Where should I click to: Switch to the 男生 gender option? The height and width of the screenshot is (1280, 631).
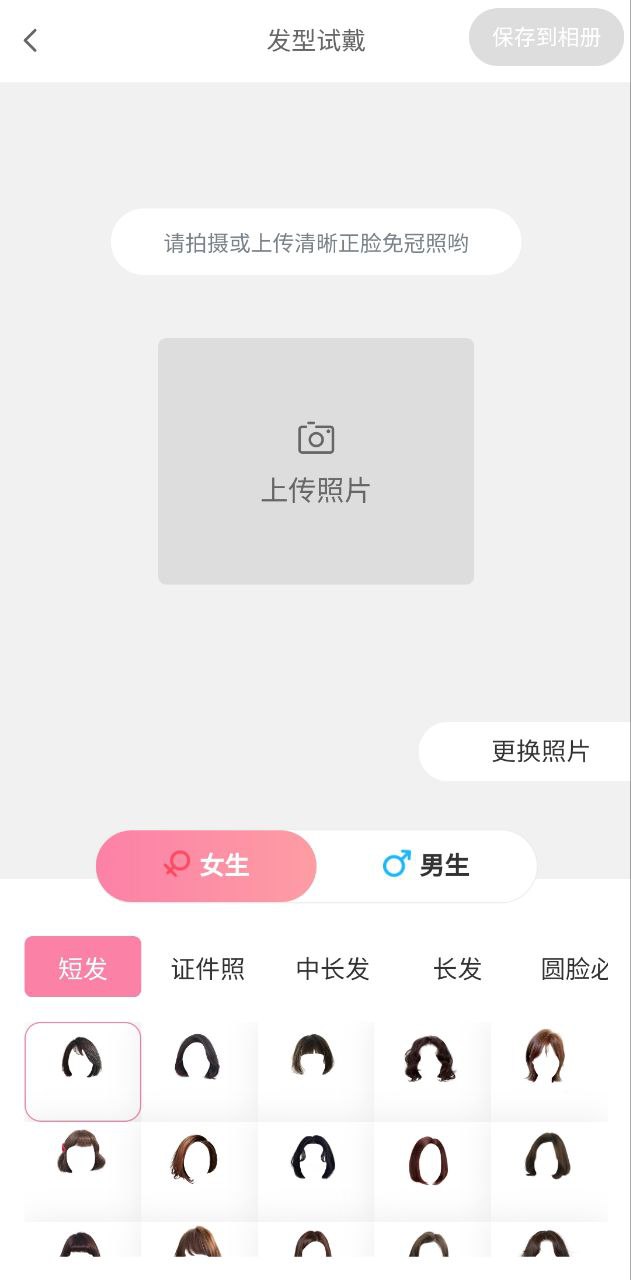[426, 866]
